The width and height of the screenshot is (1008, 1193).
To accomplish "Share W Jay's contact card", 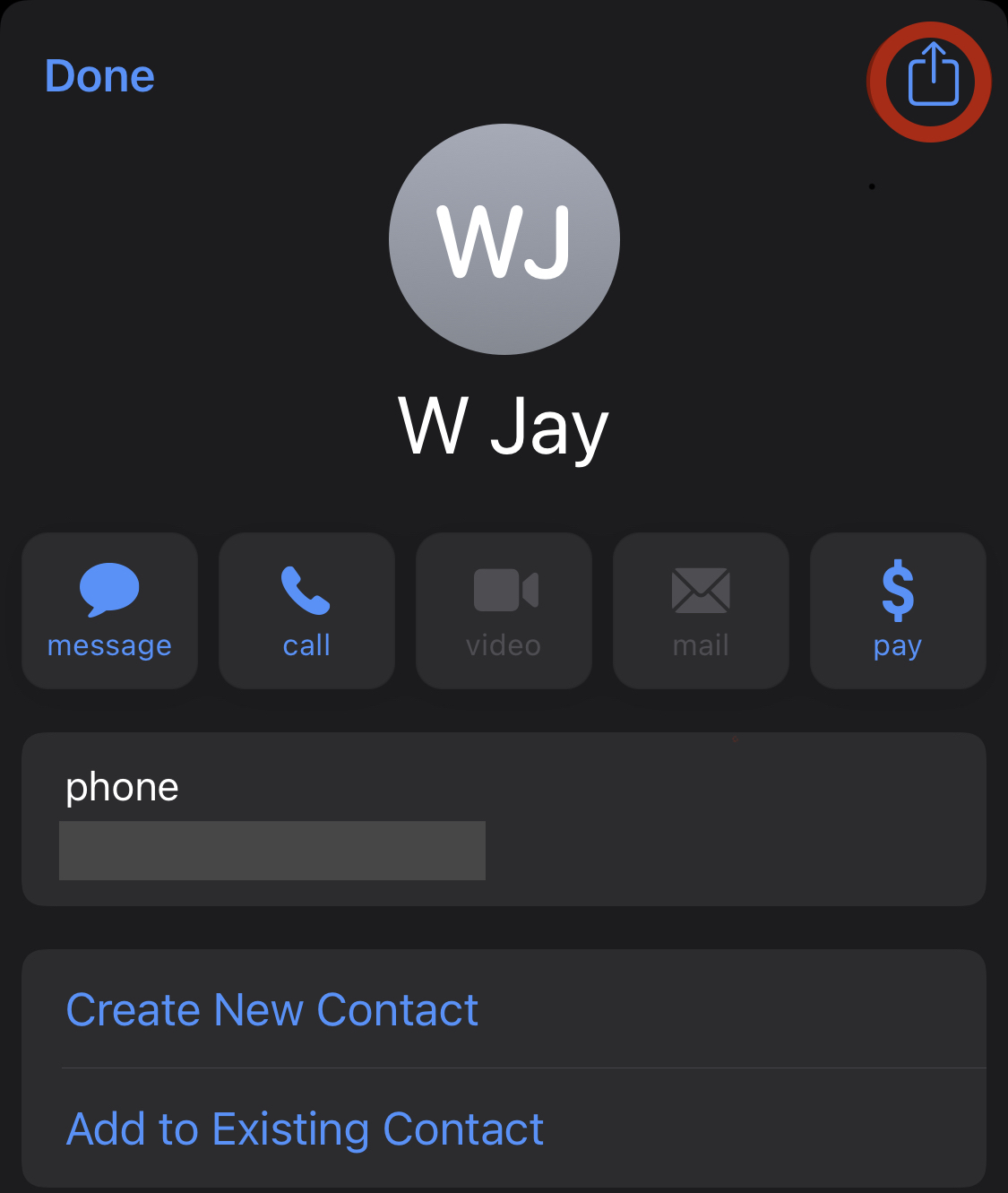I will [x=933, y=76].
